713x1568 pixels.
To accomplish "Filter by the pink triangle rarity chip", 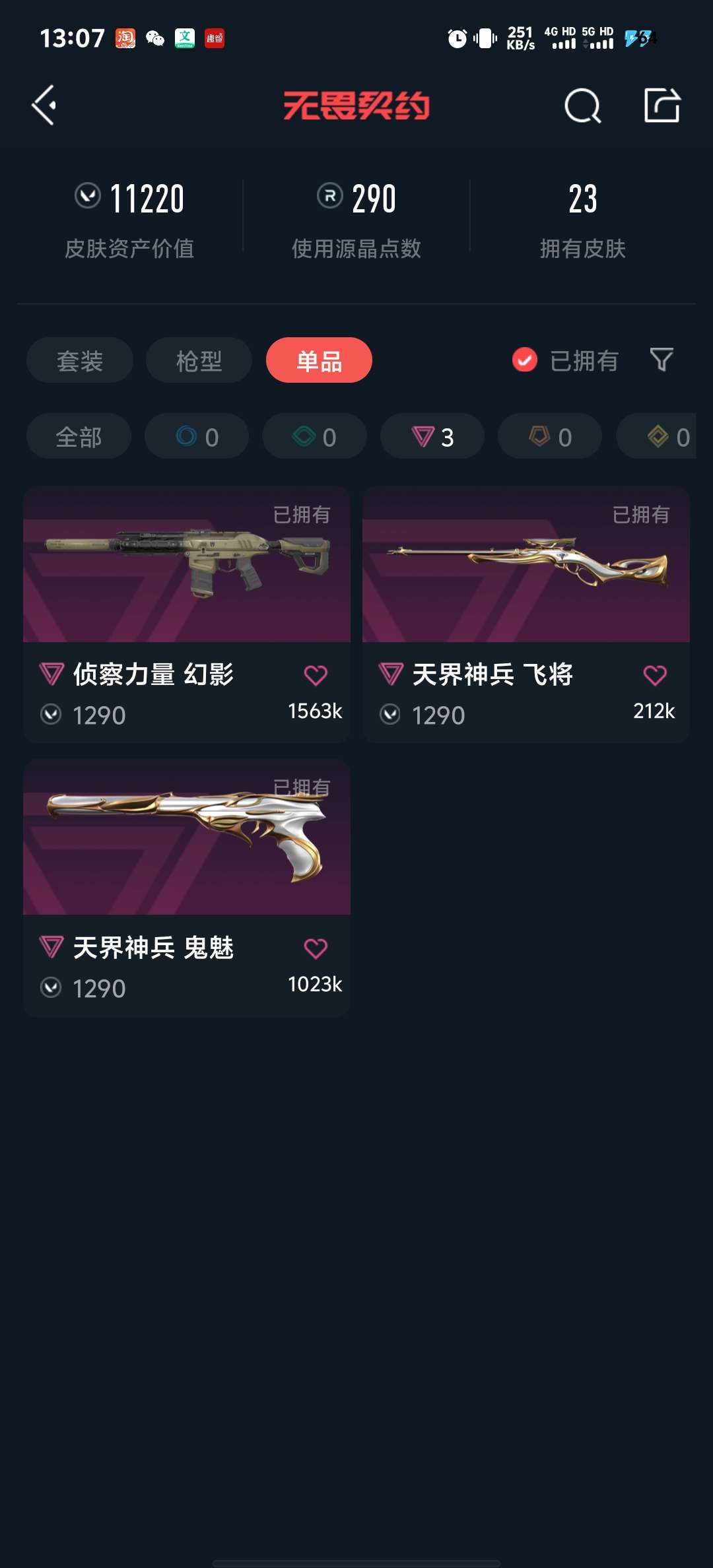I will 432,436.
